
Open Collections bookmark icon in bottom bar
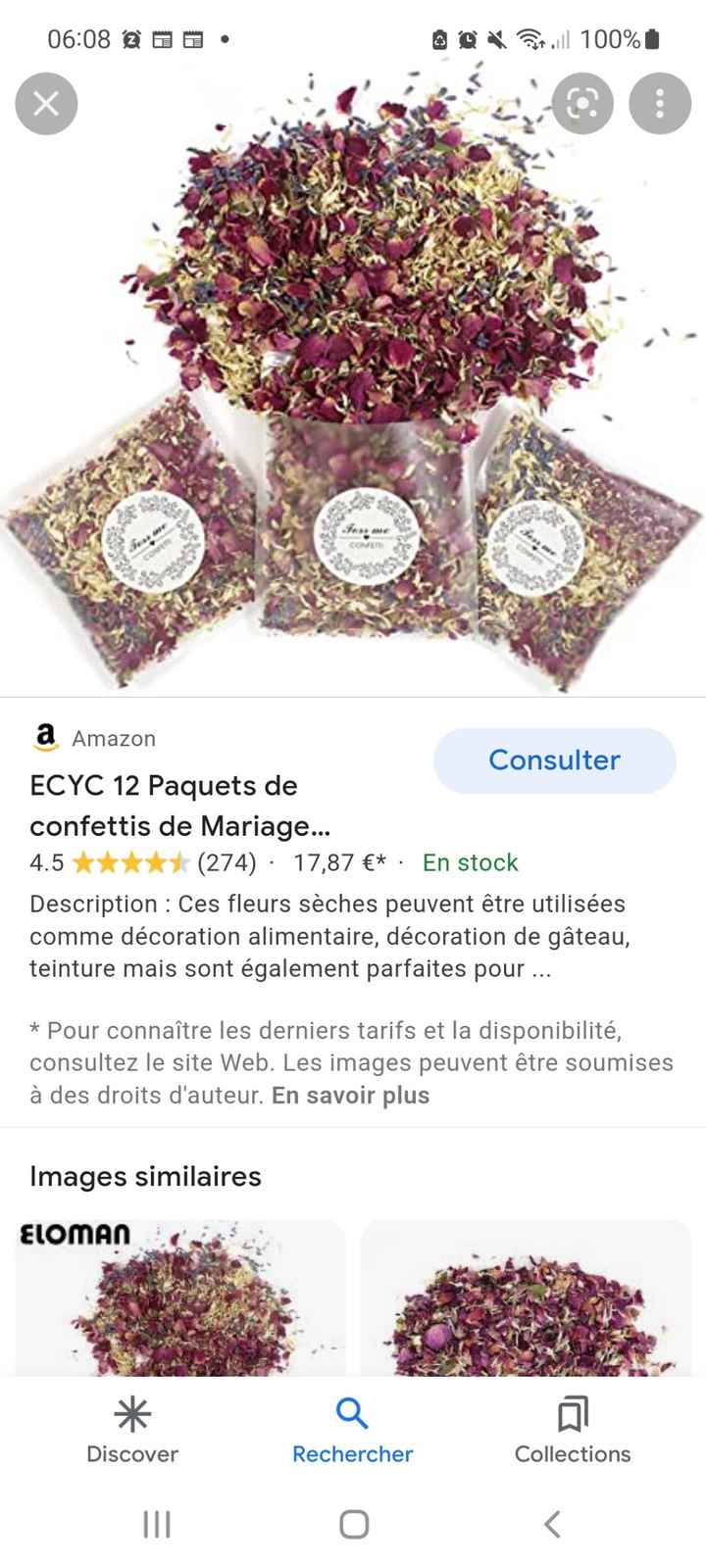pyautogui.click(x=572, y=1414)
